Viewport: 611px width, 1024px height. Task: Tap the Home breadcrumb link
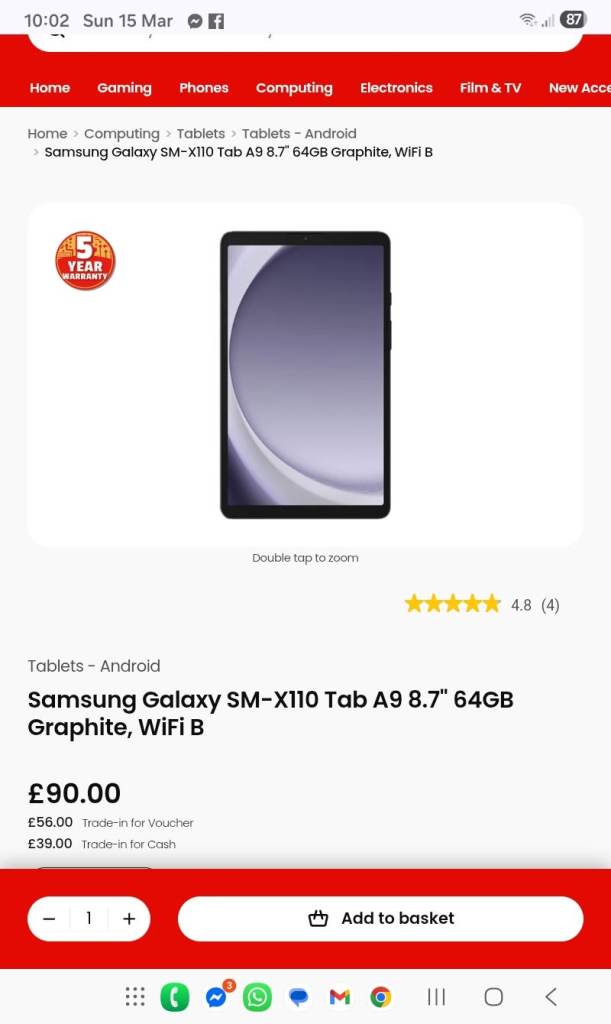pos(47,134)
